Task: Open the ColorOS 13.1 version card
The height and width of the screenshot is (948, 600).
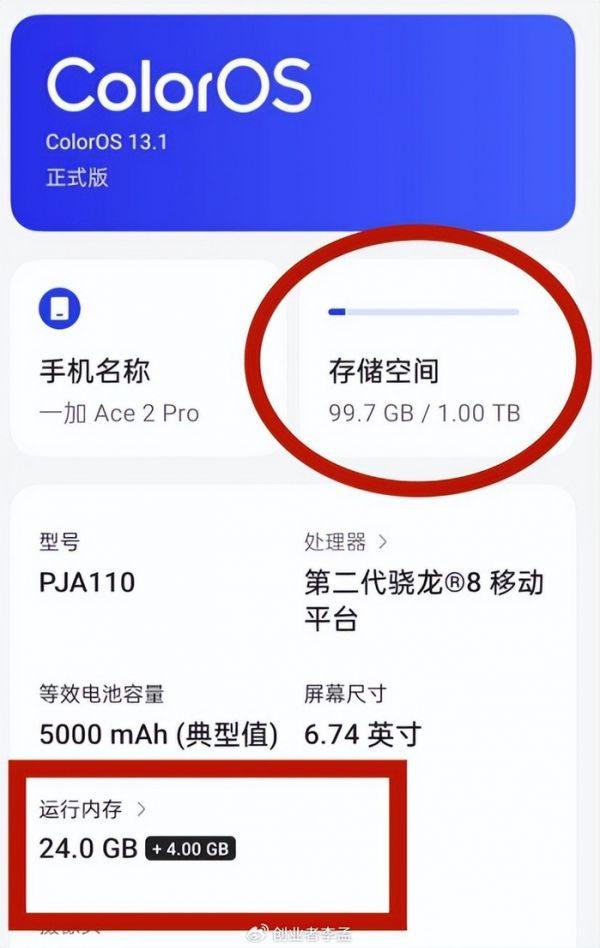Action: 292,122
